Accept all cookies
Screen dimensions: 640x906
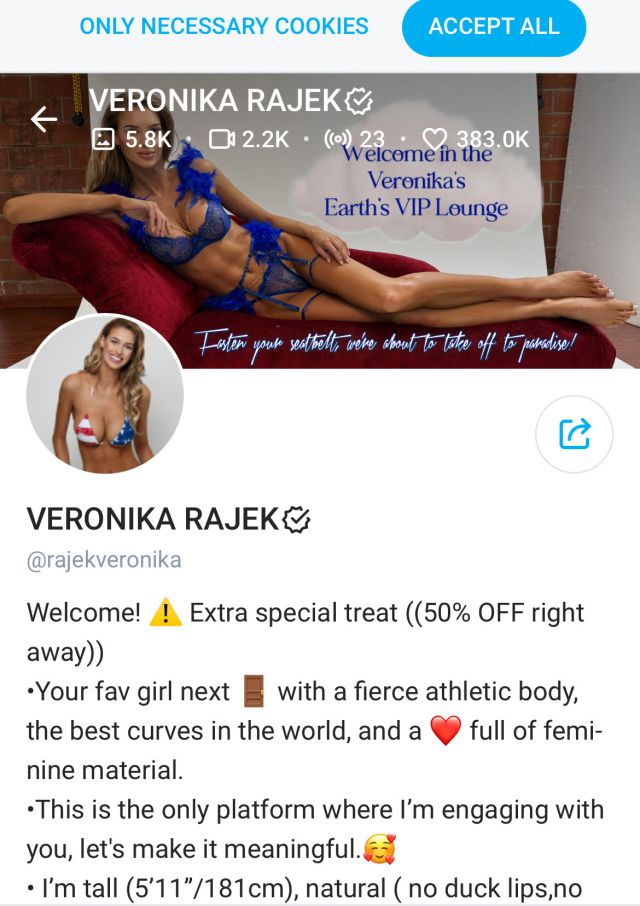[x=493, y=27]
